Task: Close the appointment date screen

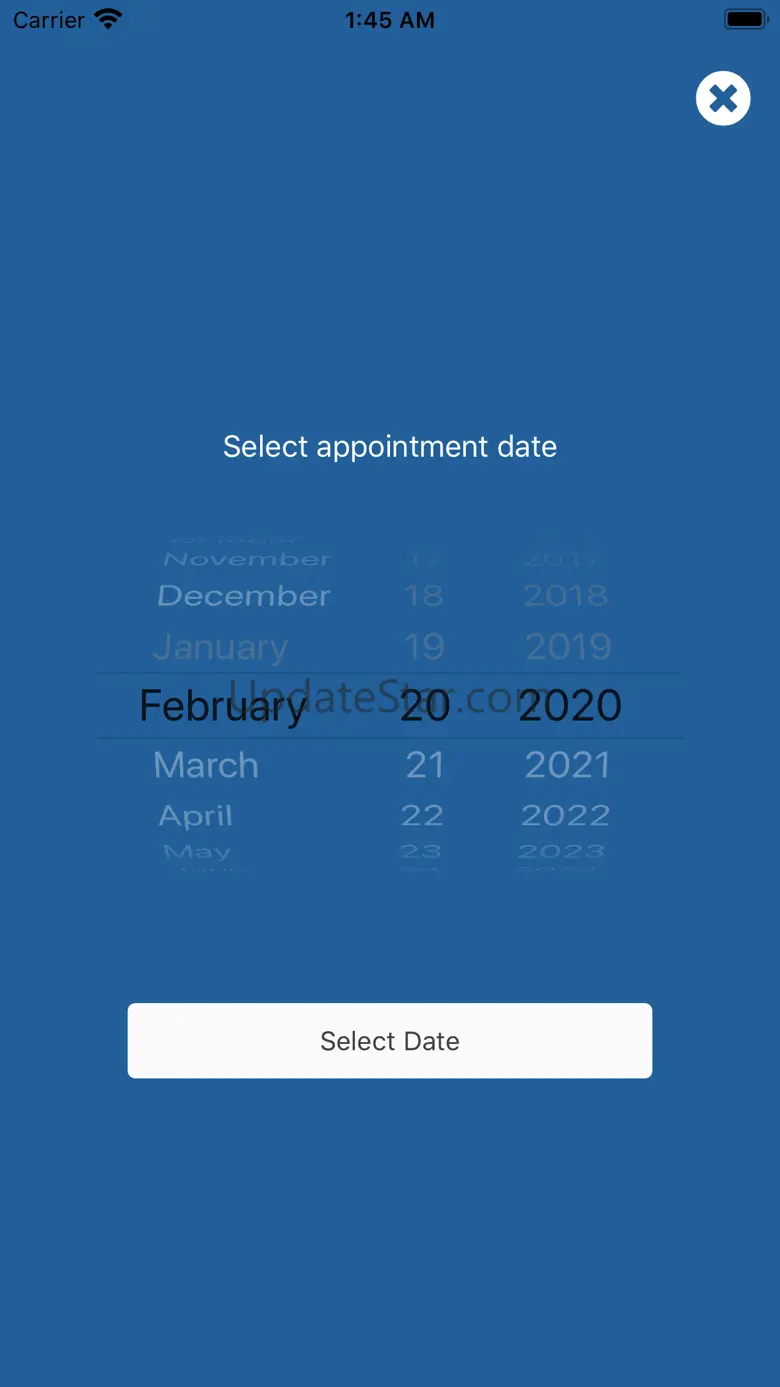Action: [x=723, y=98]
